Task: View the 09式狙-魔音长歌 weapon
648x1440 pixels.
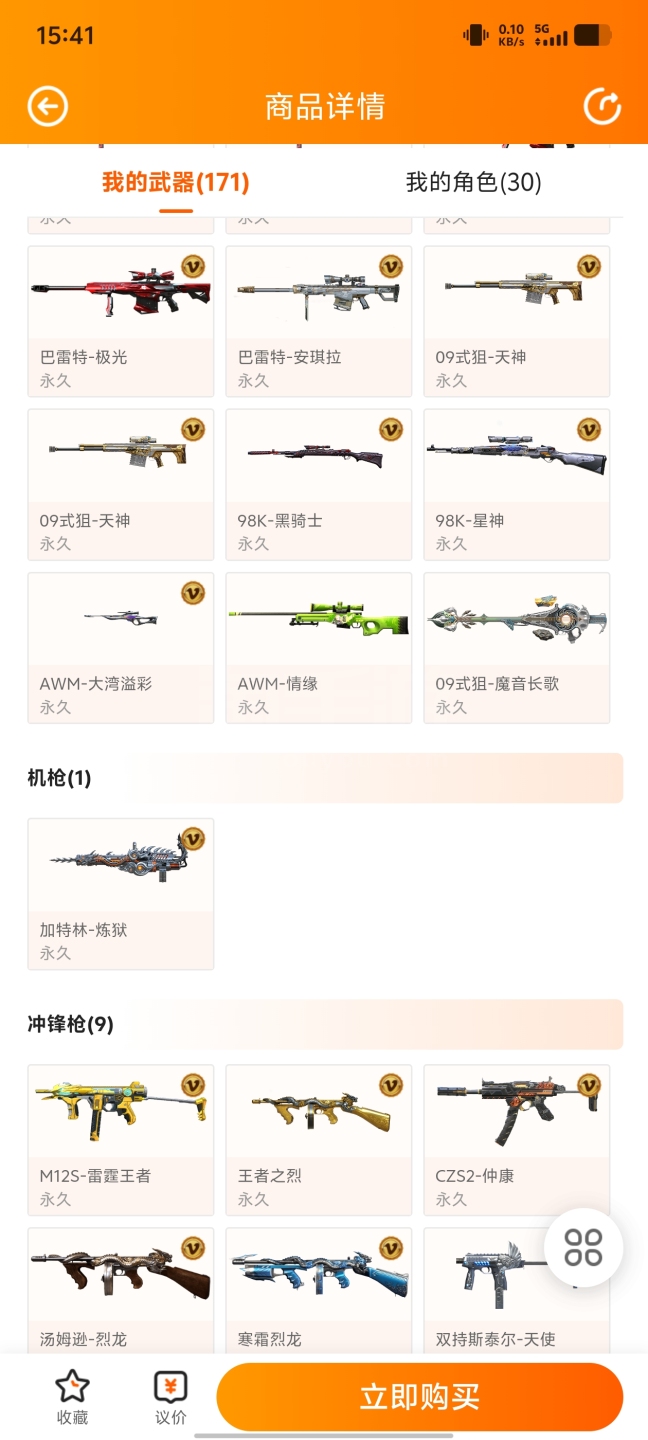Action: (517, 647)
